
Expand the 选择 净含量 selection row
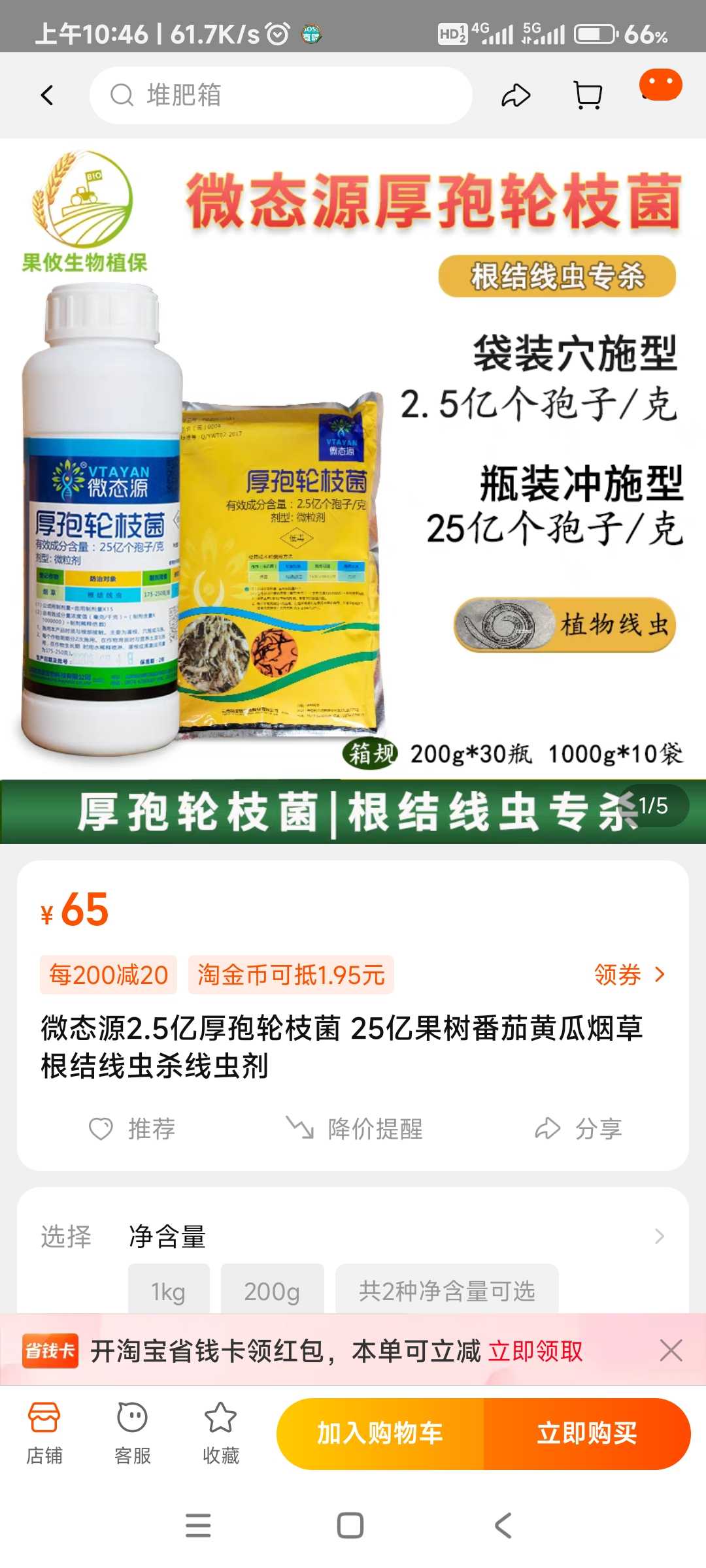point(353,1236)
